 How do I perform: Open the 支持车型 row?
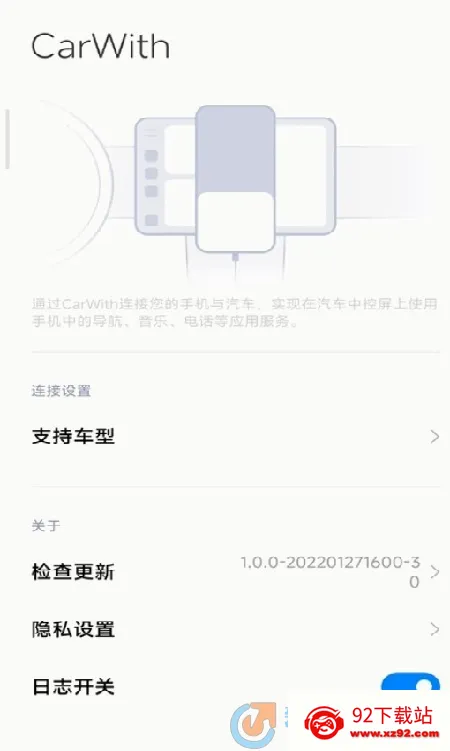pyautogui.click(x=225, y=436)
